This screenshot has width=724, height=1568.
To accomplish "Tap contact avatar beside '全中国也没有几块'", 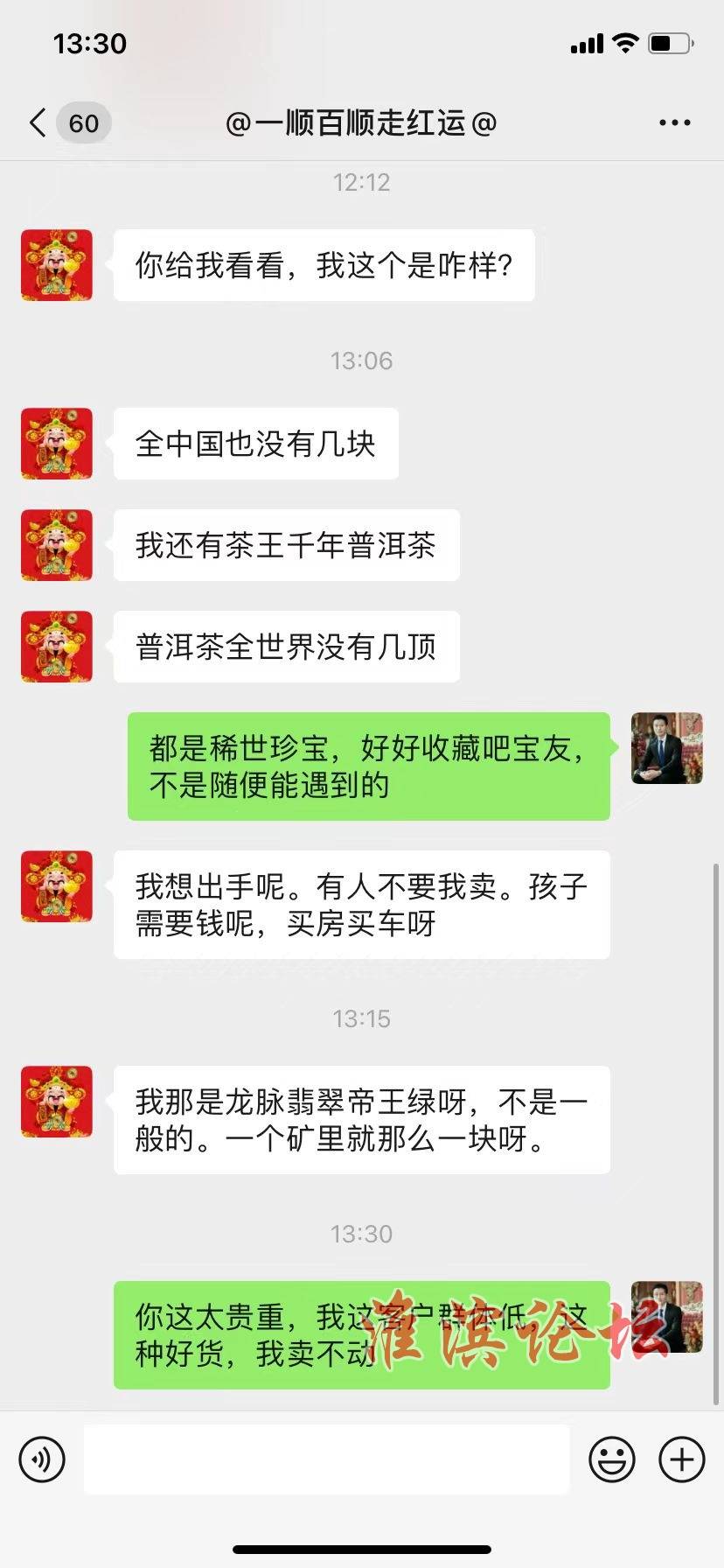I will point(57,444).
